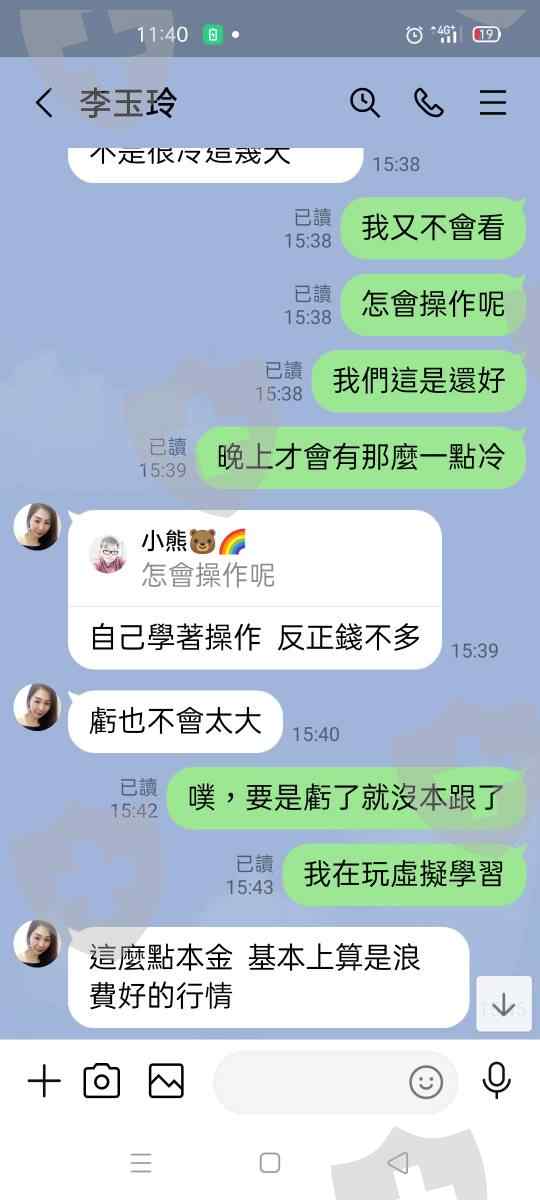
Task: Go to the system home screen
Action: (270, 1163)
